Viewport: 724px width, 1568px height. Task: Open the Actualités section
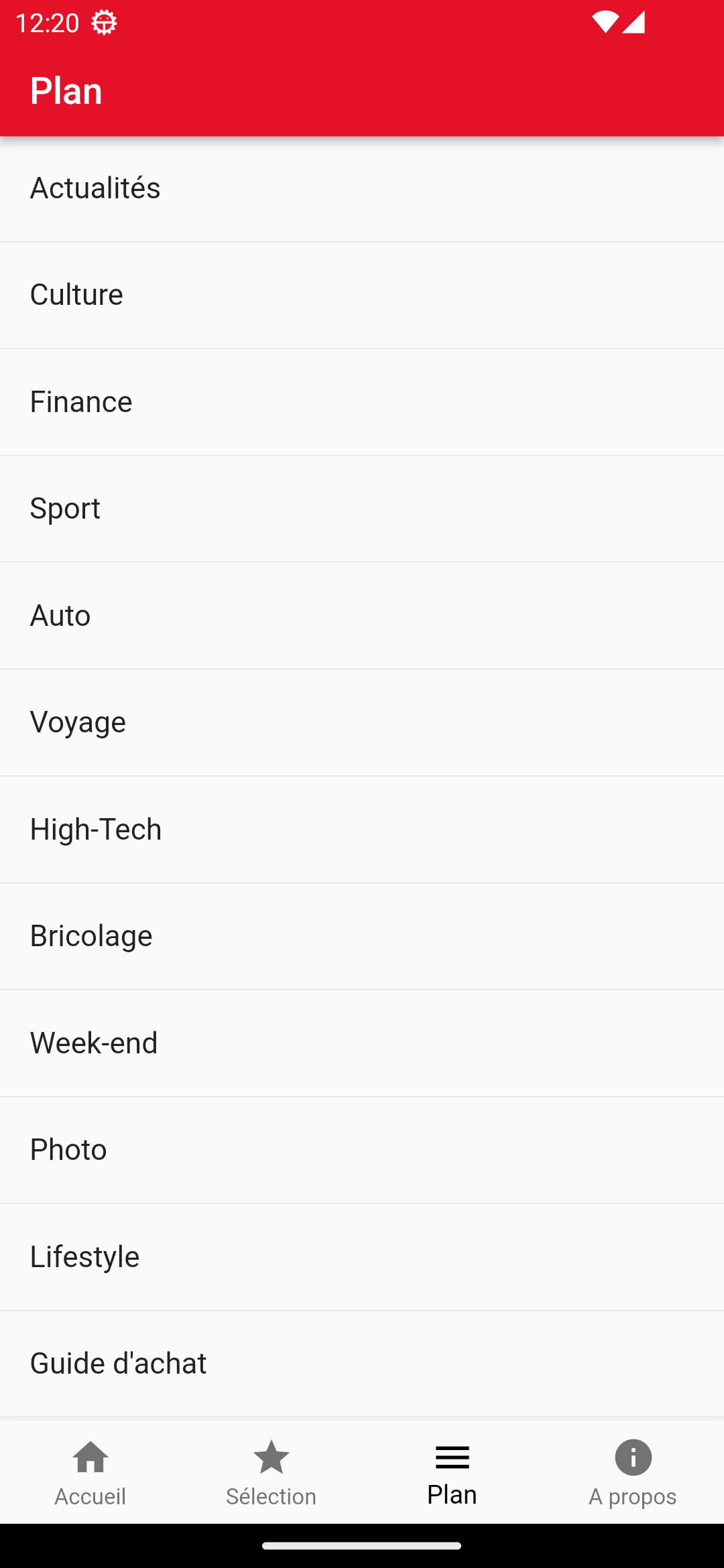point(362,188)
